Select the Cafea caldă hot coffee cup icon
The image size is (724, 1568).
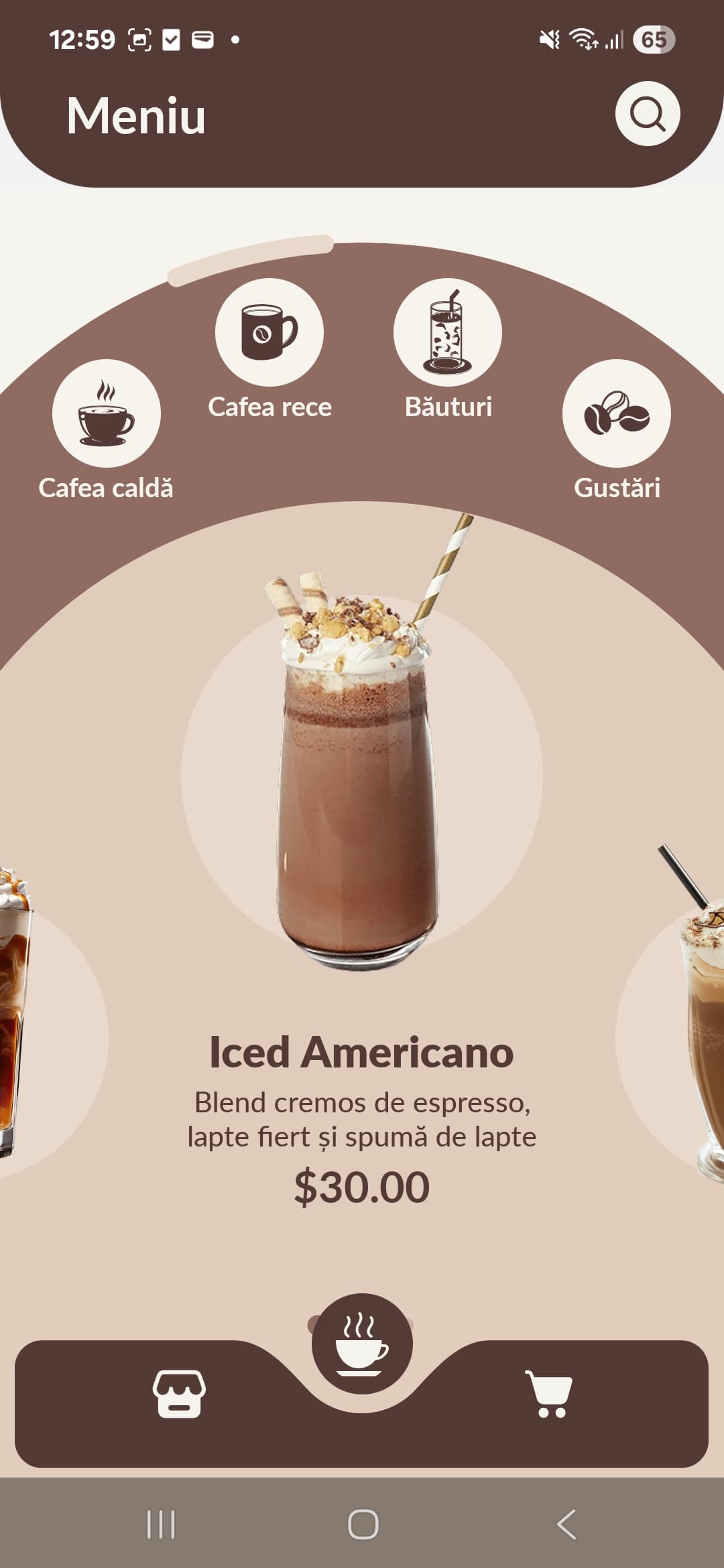[x=105, y=414]
